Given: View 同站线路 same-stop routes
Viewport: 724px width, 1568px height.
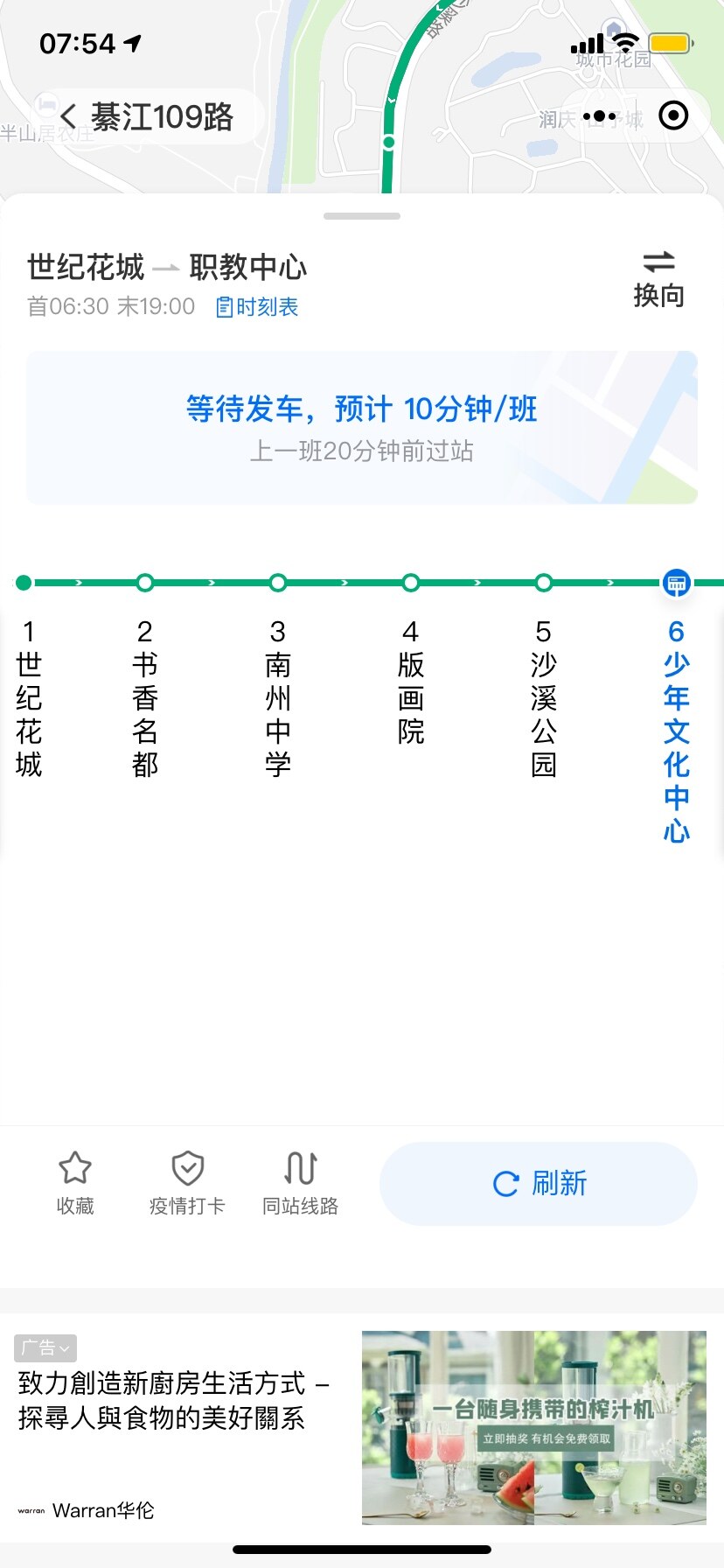Looking at the screenshot, I should click(300, 1183).
